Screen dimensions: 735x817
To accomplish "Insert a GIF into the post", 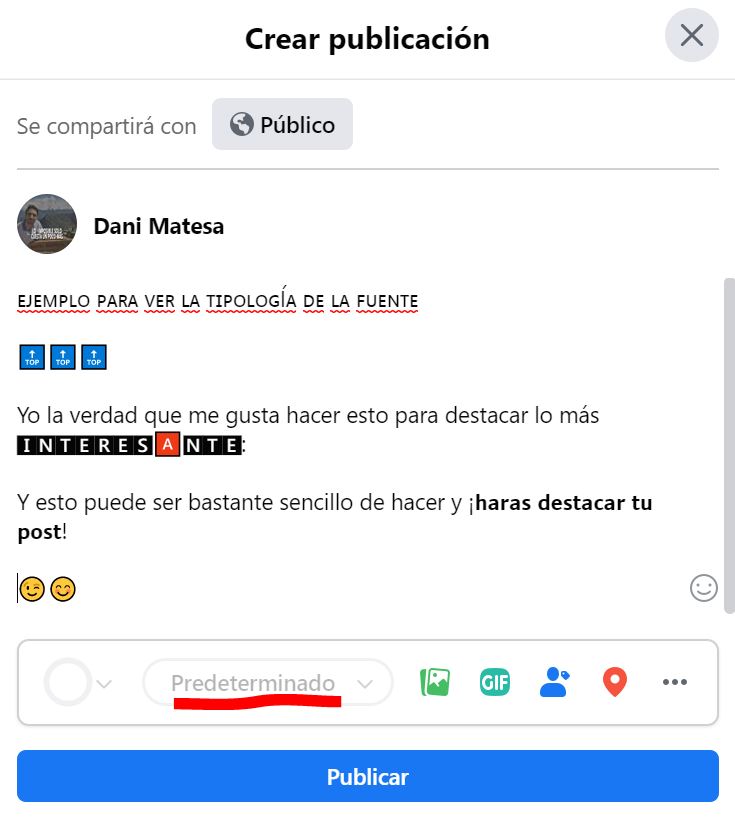I will (495, 682).
